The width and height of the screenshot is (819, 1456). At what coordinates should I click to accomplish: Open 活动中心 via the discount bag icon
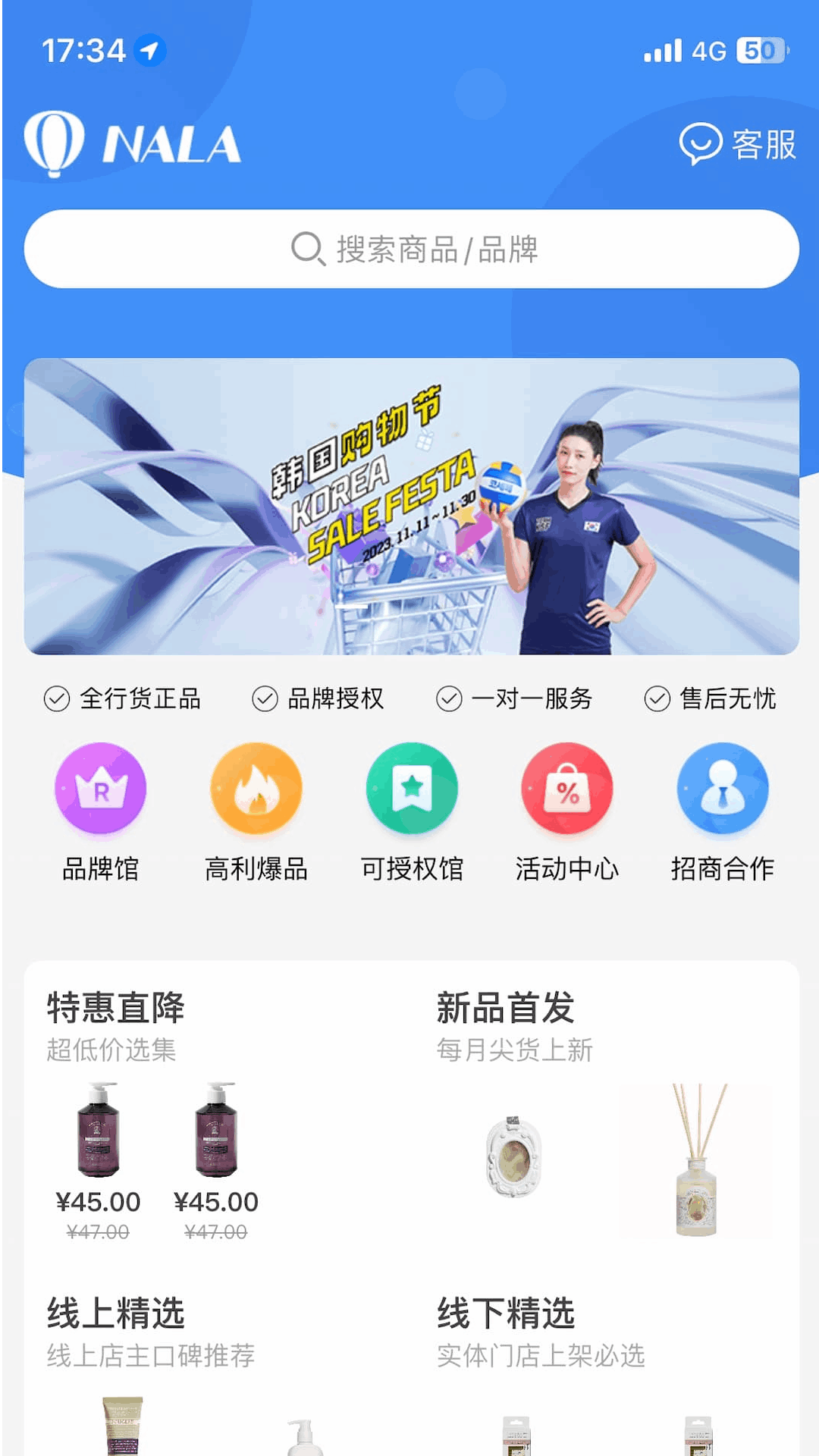coord(567,789)
